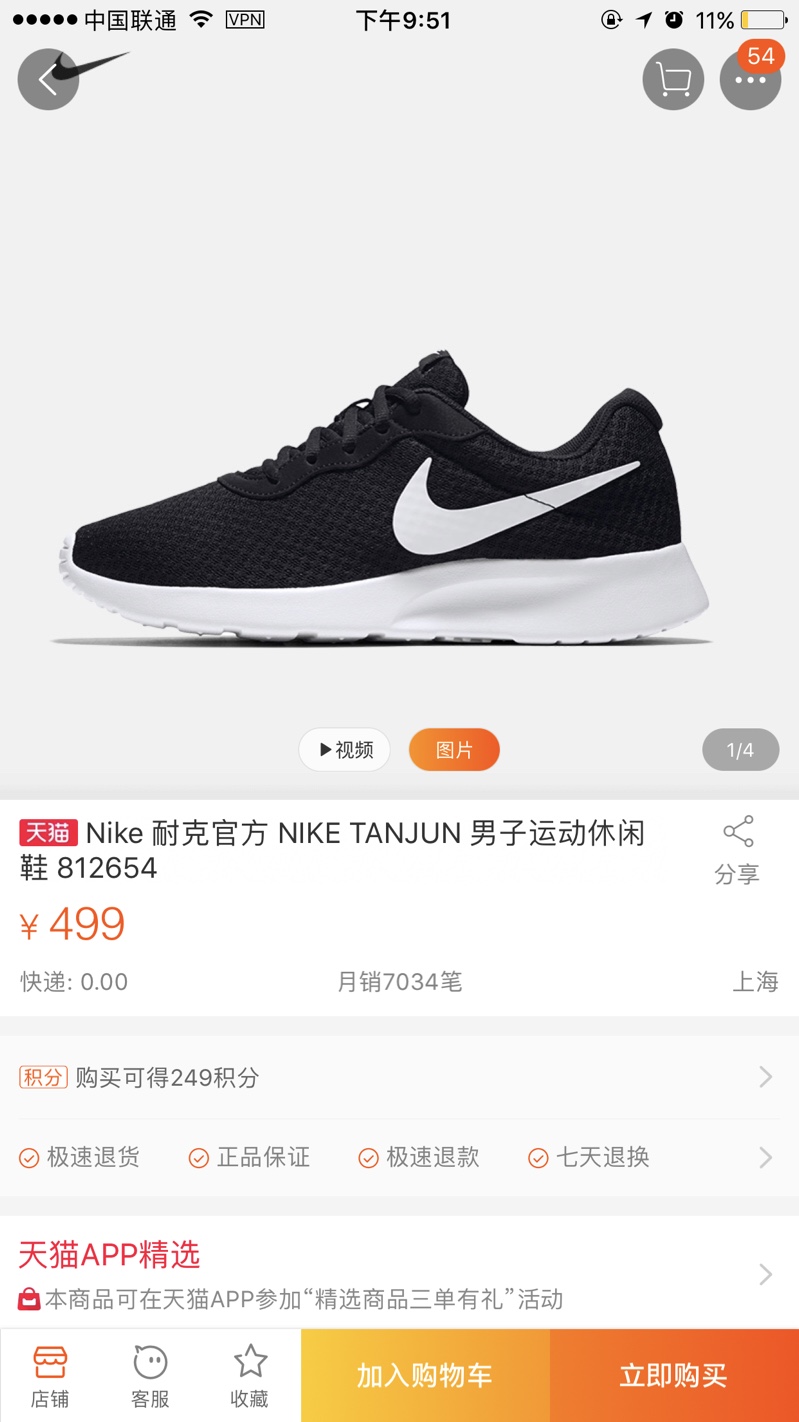Open the 购买可得249积分 points row
Image resolution: width=799 pixels, height=1422 pixels.
coord(399,1077)
